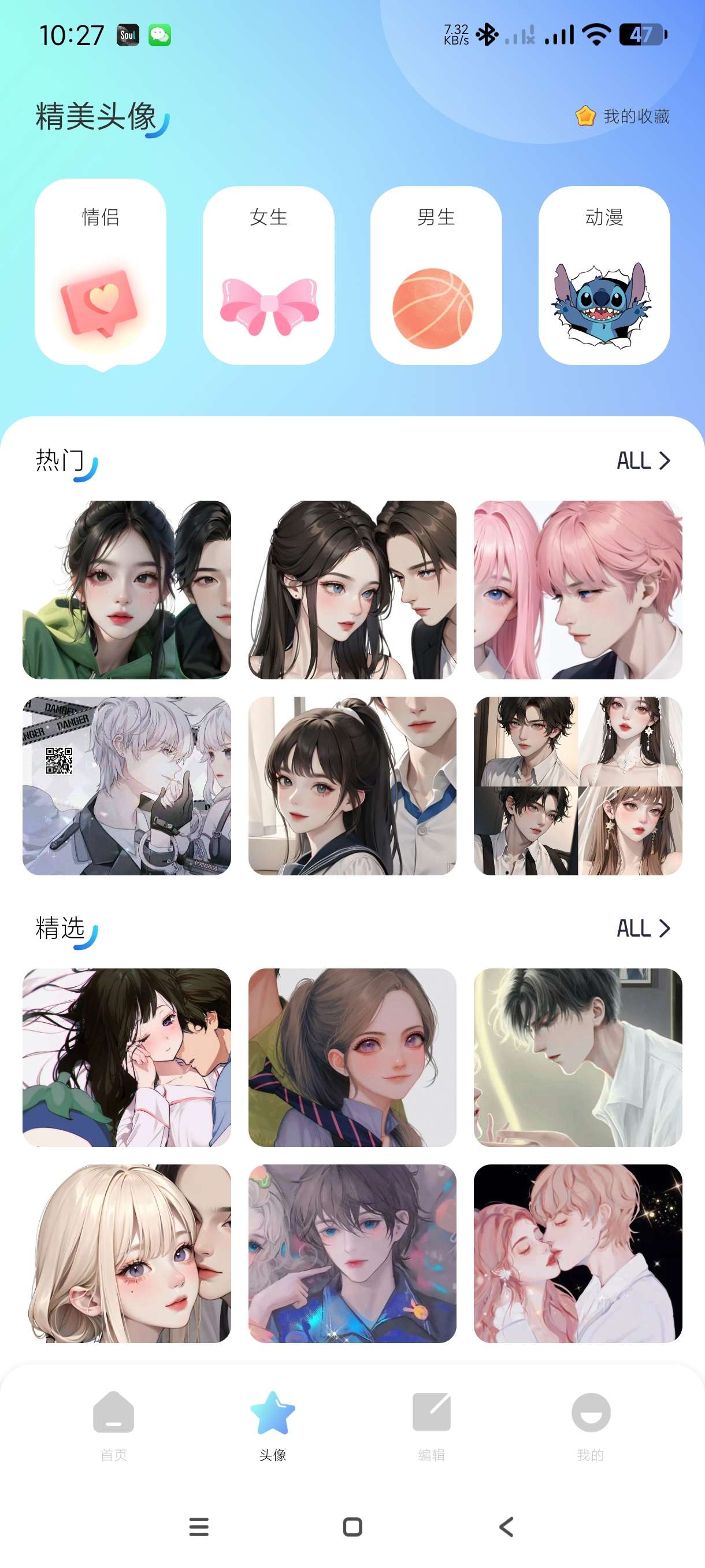Viewport: 705px width, 1568px height.
Task: Open the kissing couple on black background avatar
Action: [577, 1253]
